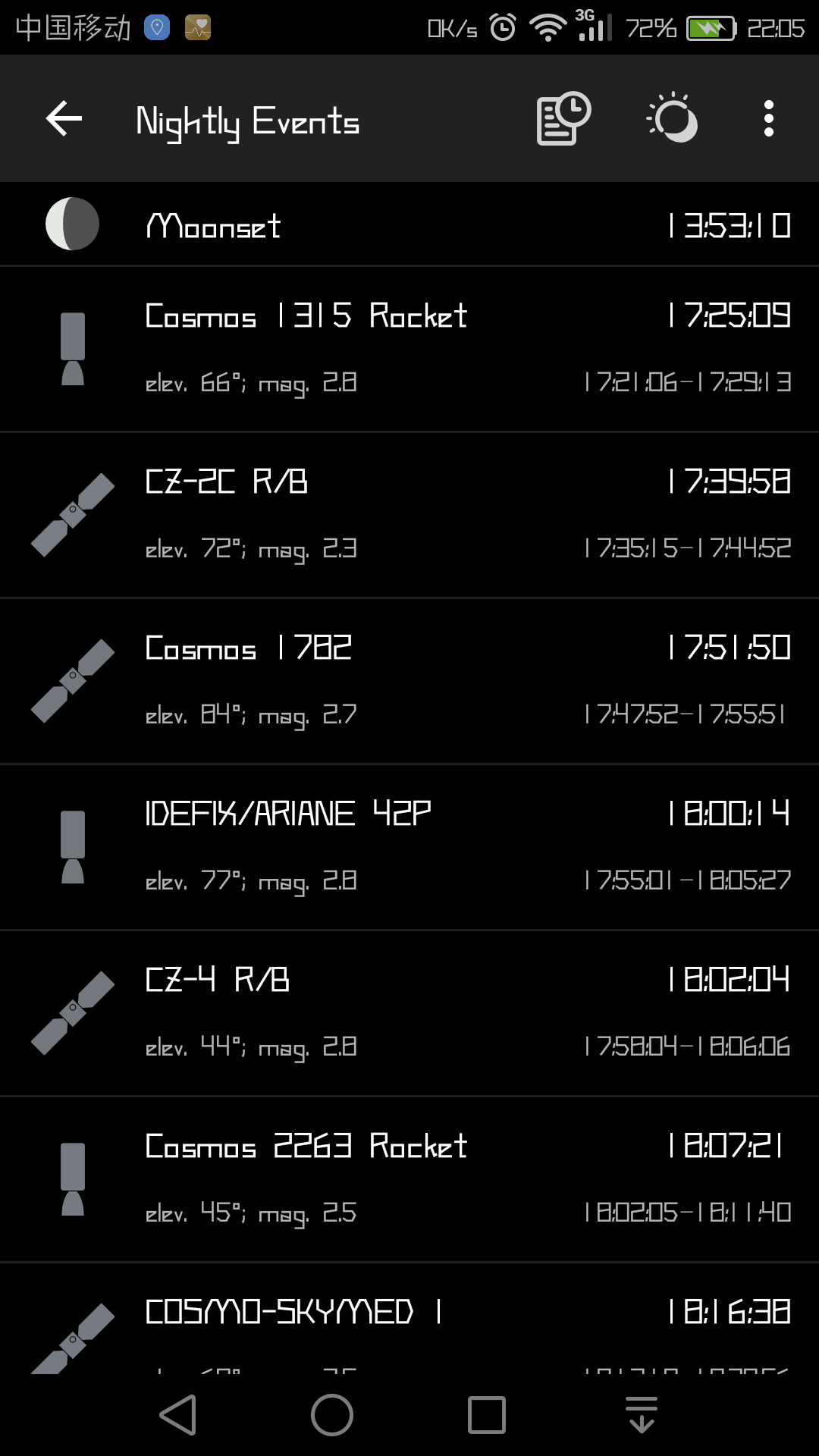The height and width of the screenshot is (1456, 819).
Task: Select the CZ-2C R/B pass
Action: 409,516
